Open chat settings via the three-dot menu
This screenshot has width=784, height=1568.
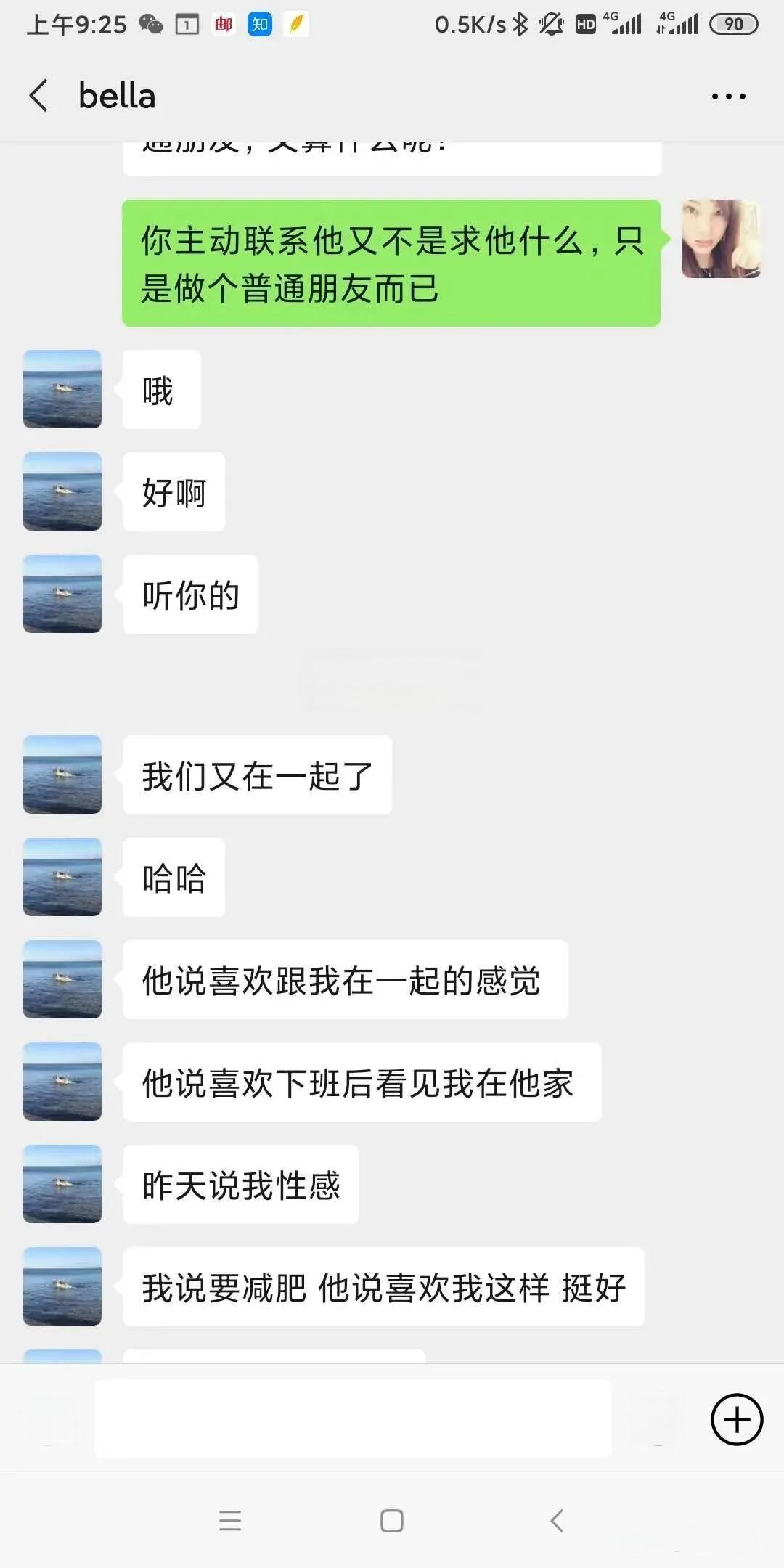tap(728, 95)
